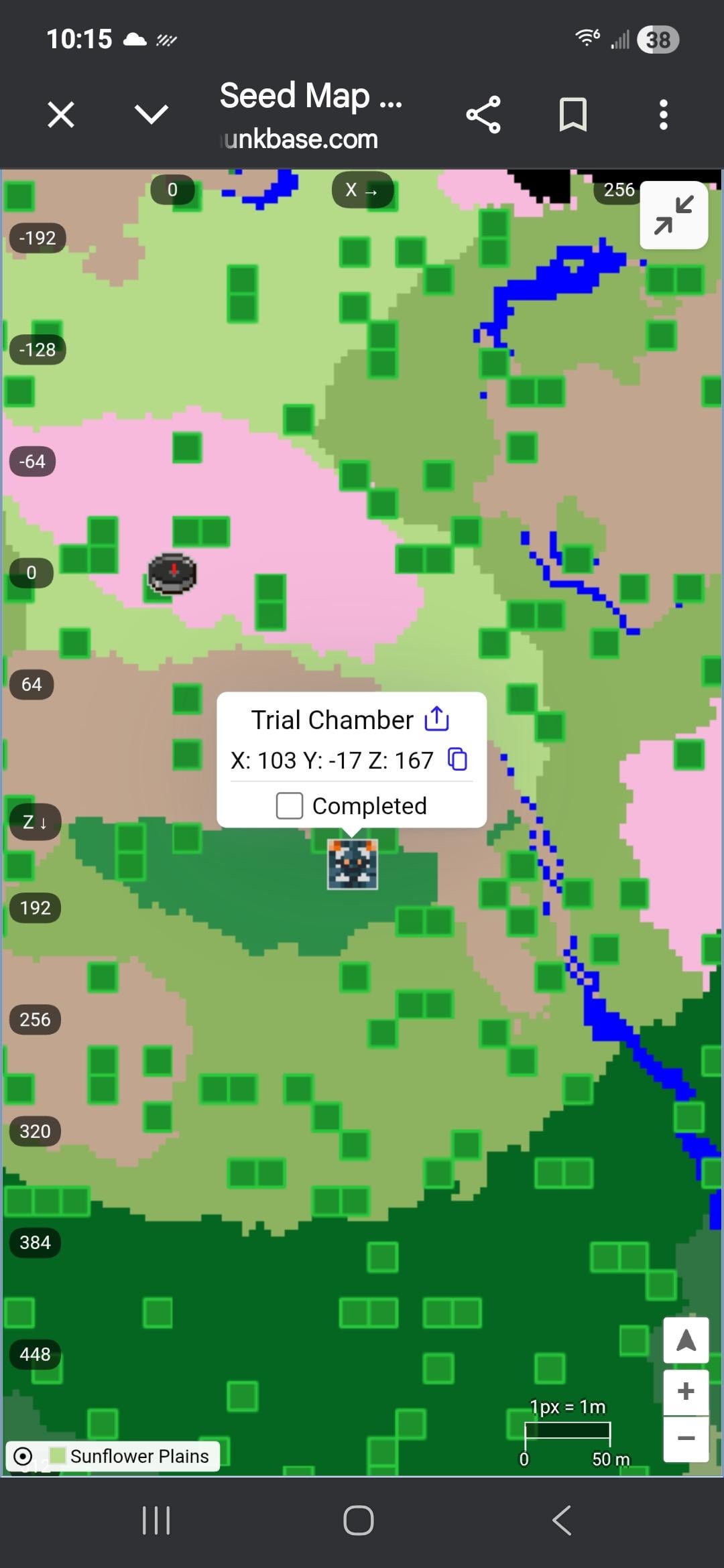Image resolution: width=724 pixels, height=1568 pixels.
Task: Open the go-to-location arrow button
Action: tap(686, 1340)
